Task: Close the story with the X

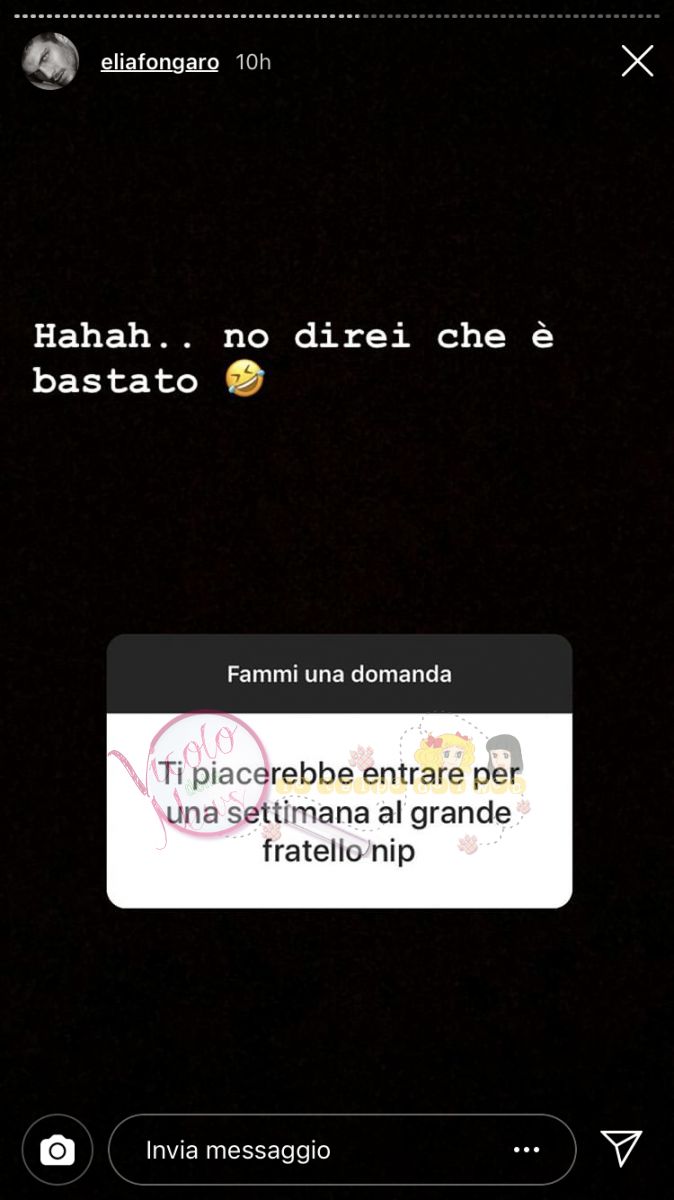Action: point(637,62)
